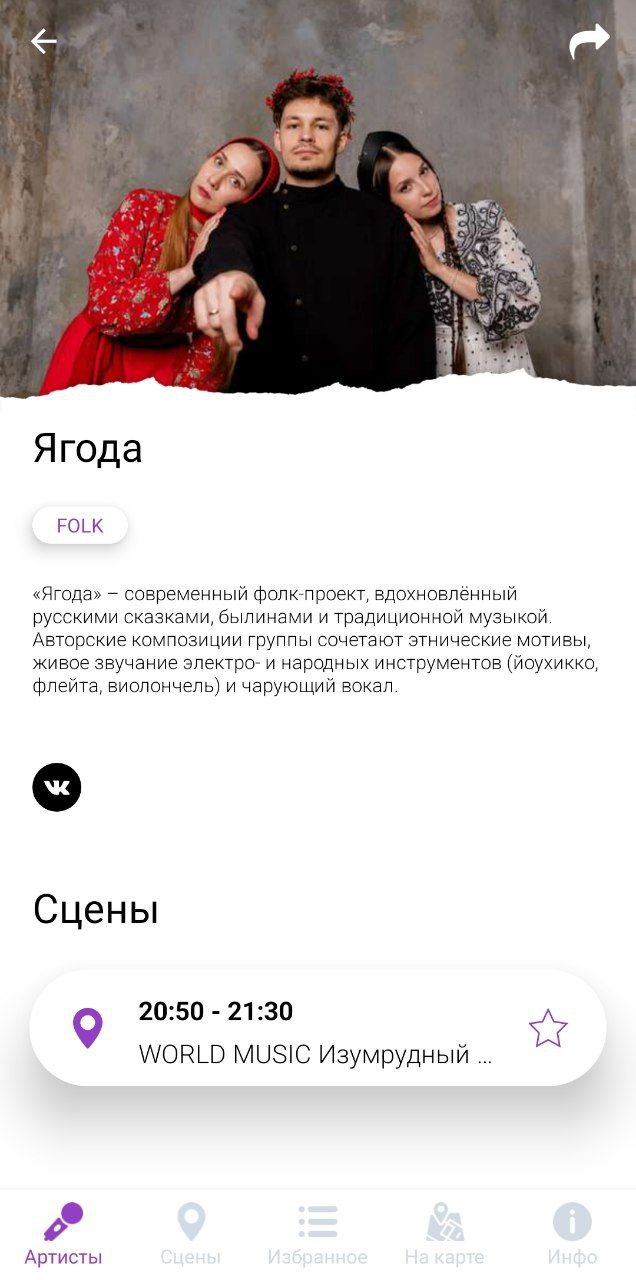
Task: Open the Избранное tab
Action: [x=317, y=1235]
